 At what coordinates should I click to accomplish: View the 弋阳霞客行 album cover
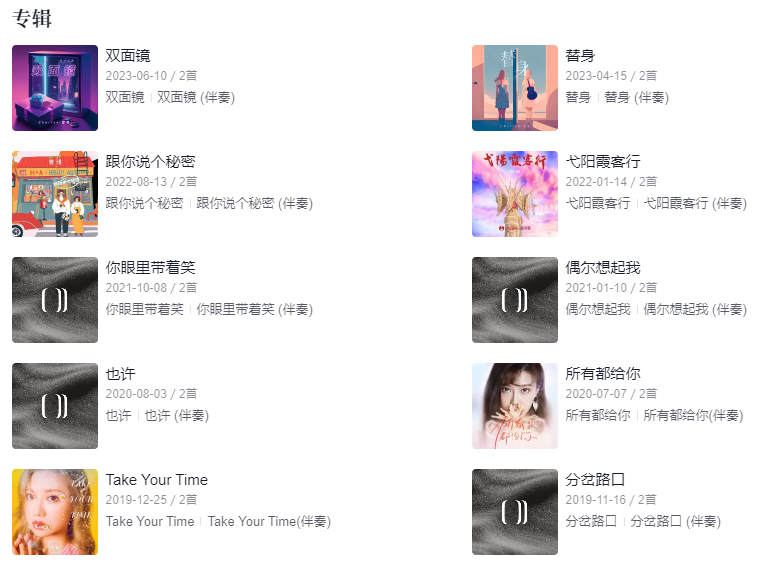click(515, 194)
